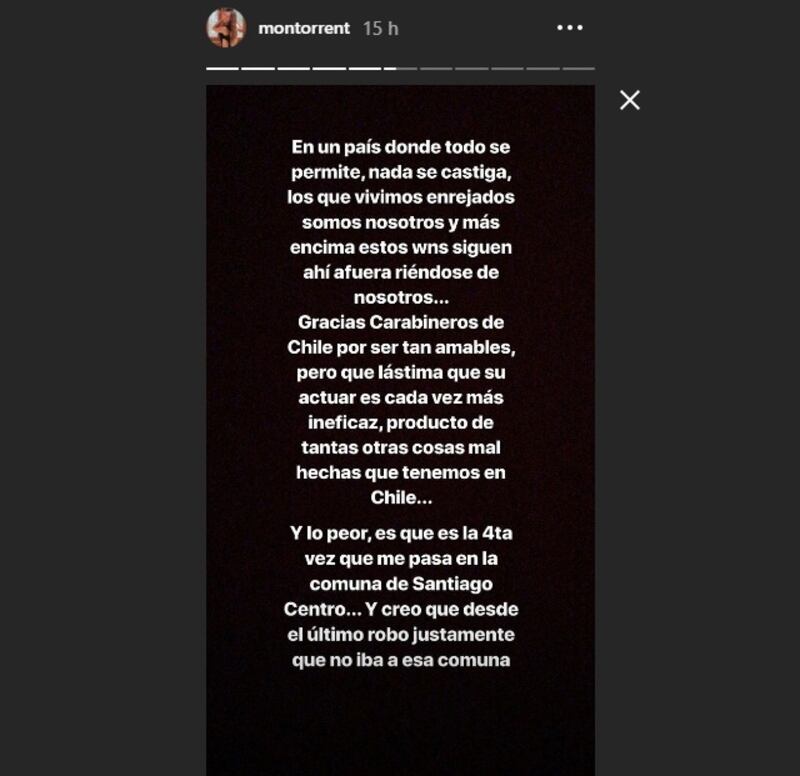Screen dimensions: 800x776
Task: Open the three-dot options menu
Action: (570, 28)
